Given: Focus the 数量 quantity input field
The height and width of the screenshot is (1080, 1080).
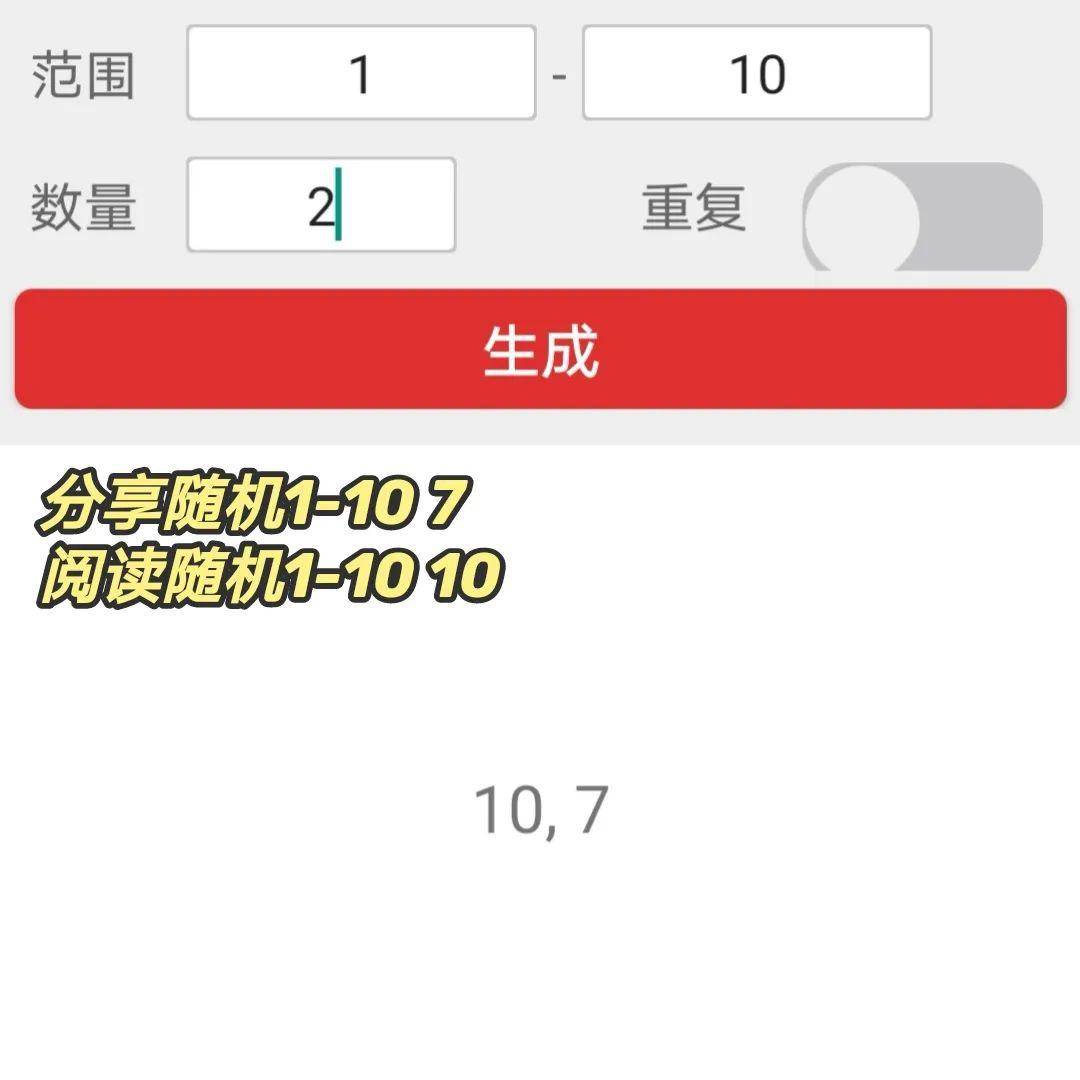Looking at the screenshot, I should coord(321,205).
